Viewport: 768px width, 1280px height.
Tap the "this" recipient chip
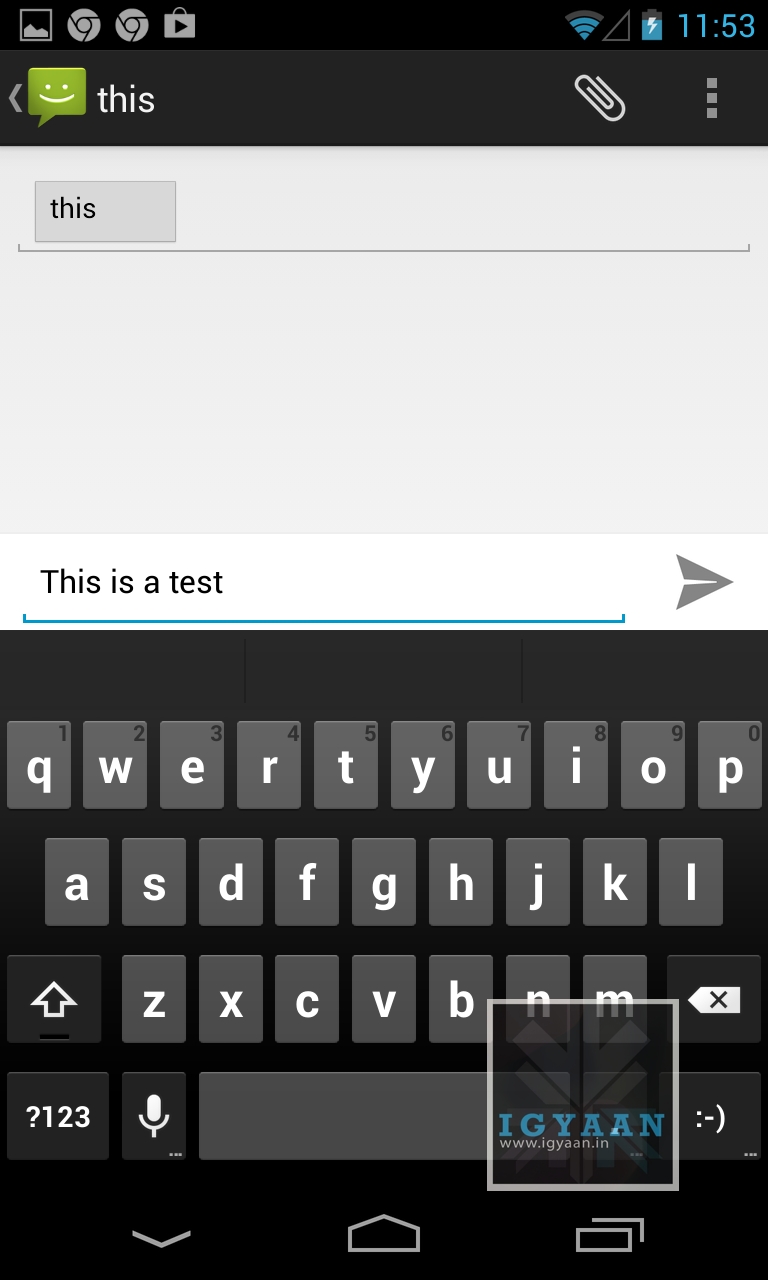pos(105,210)
